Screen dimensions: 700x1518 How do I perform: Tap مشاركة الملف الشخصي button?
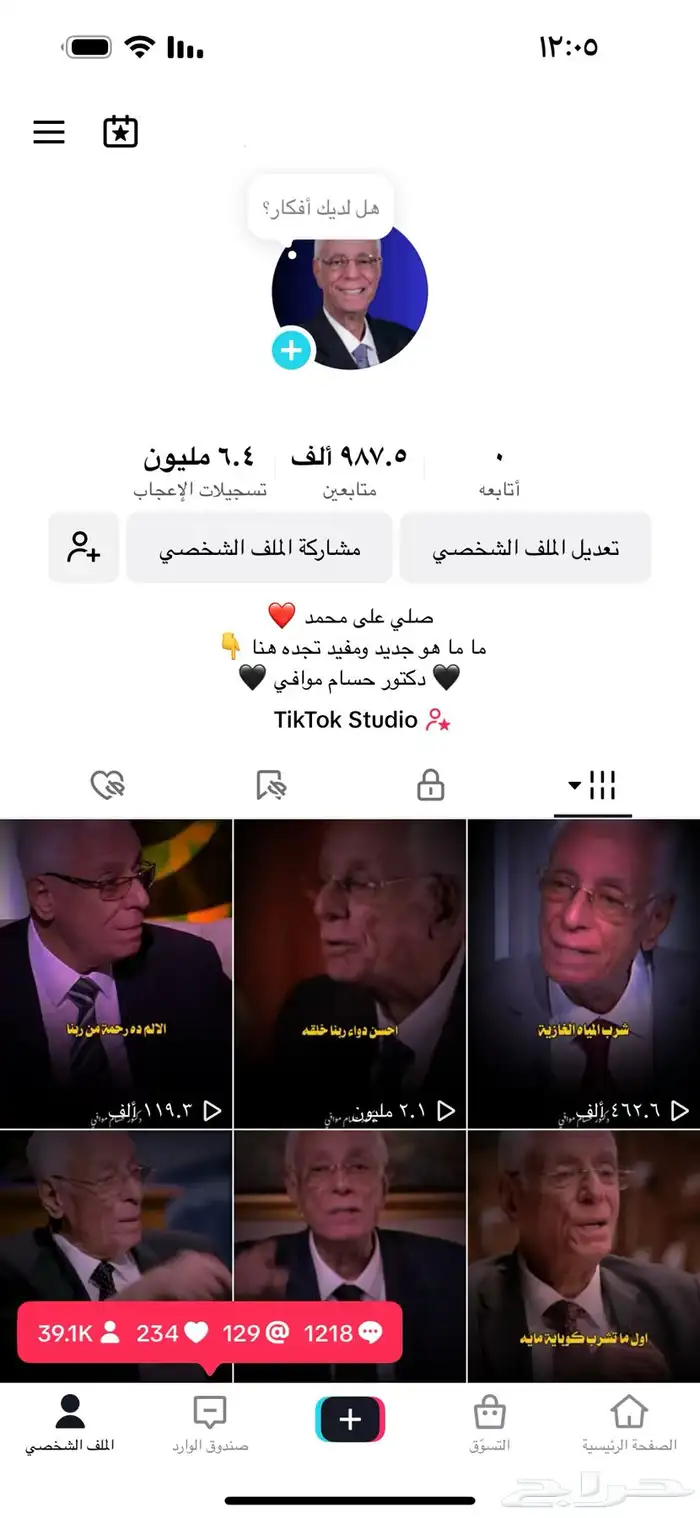[x=259, y=548]
